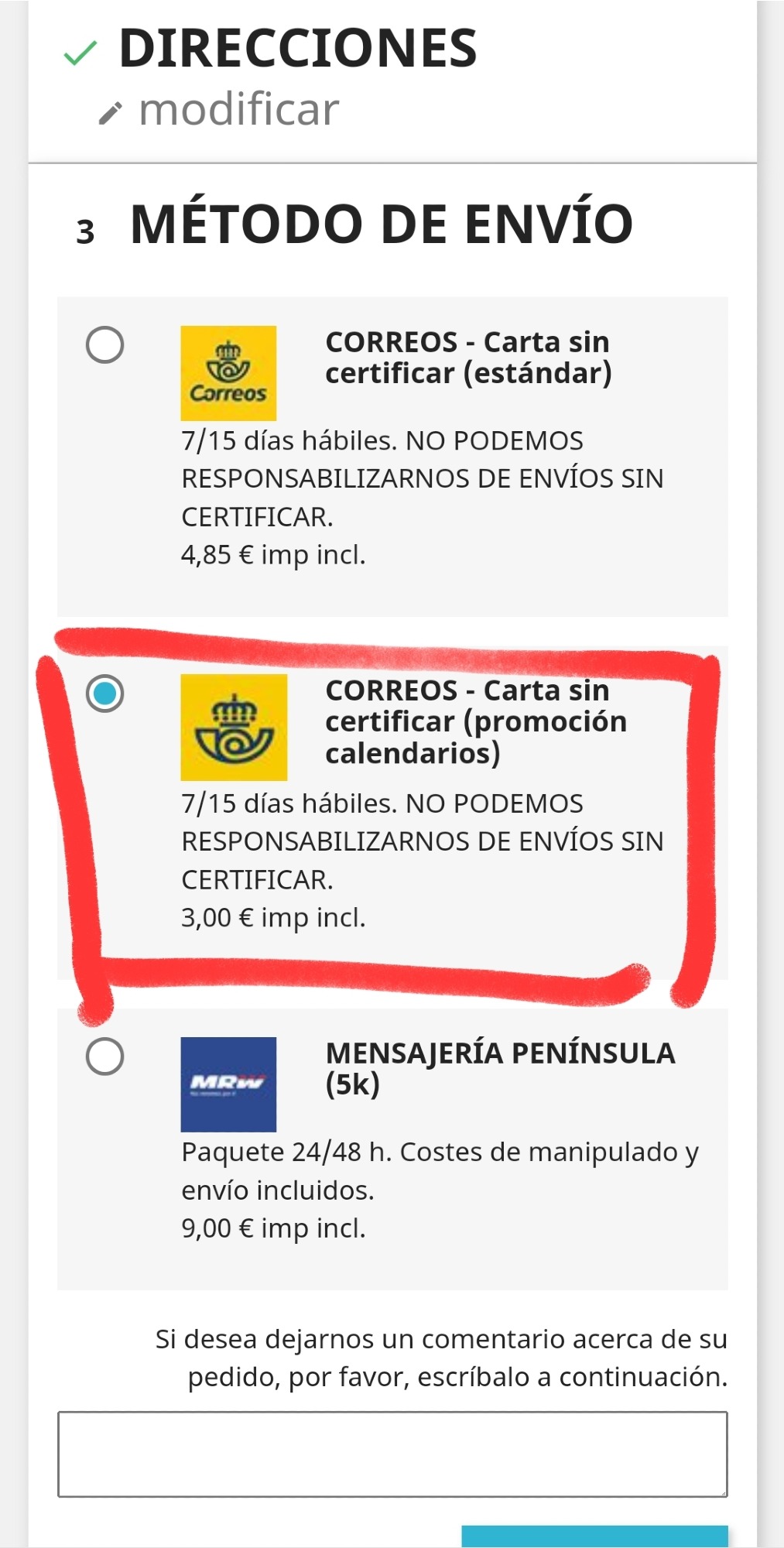Choose Mensajería Península (5k) MRW shipping
The width and height of the screenshot is (784, 1548).
105,1057
